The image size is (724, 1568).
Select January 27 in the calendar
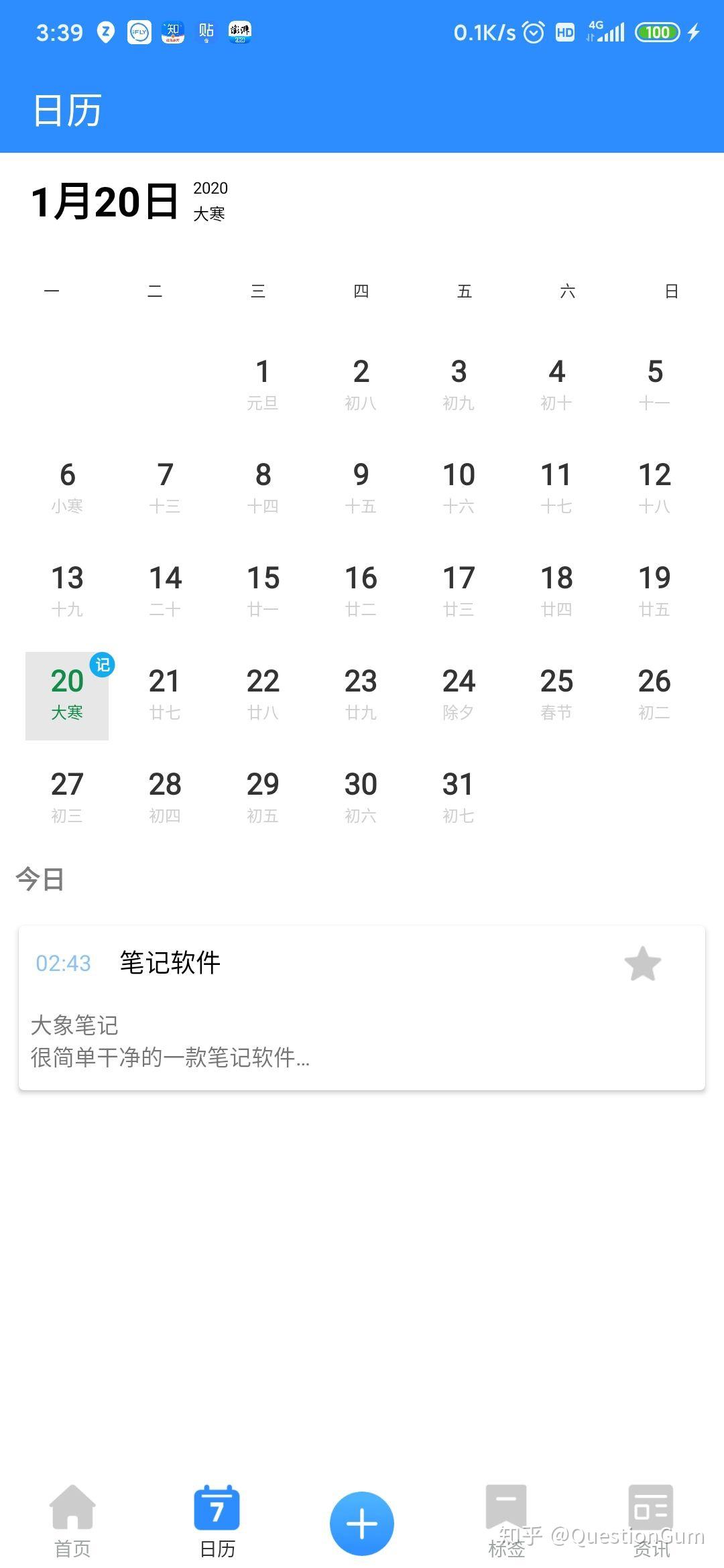coord(67,798)
